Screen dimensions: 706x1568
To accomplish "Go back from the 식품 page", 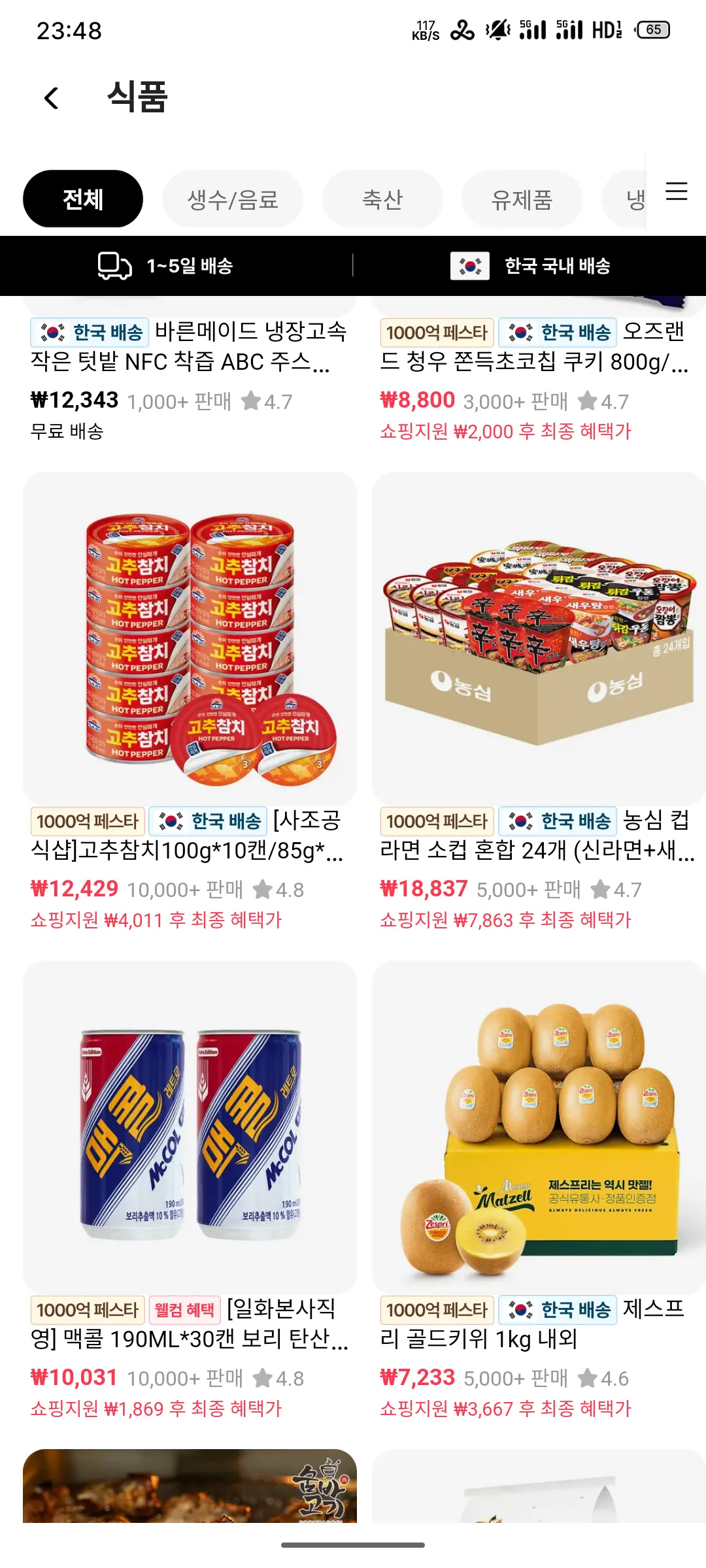I will [x=51, y=98].
